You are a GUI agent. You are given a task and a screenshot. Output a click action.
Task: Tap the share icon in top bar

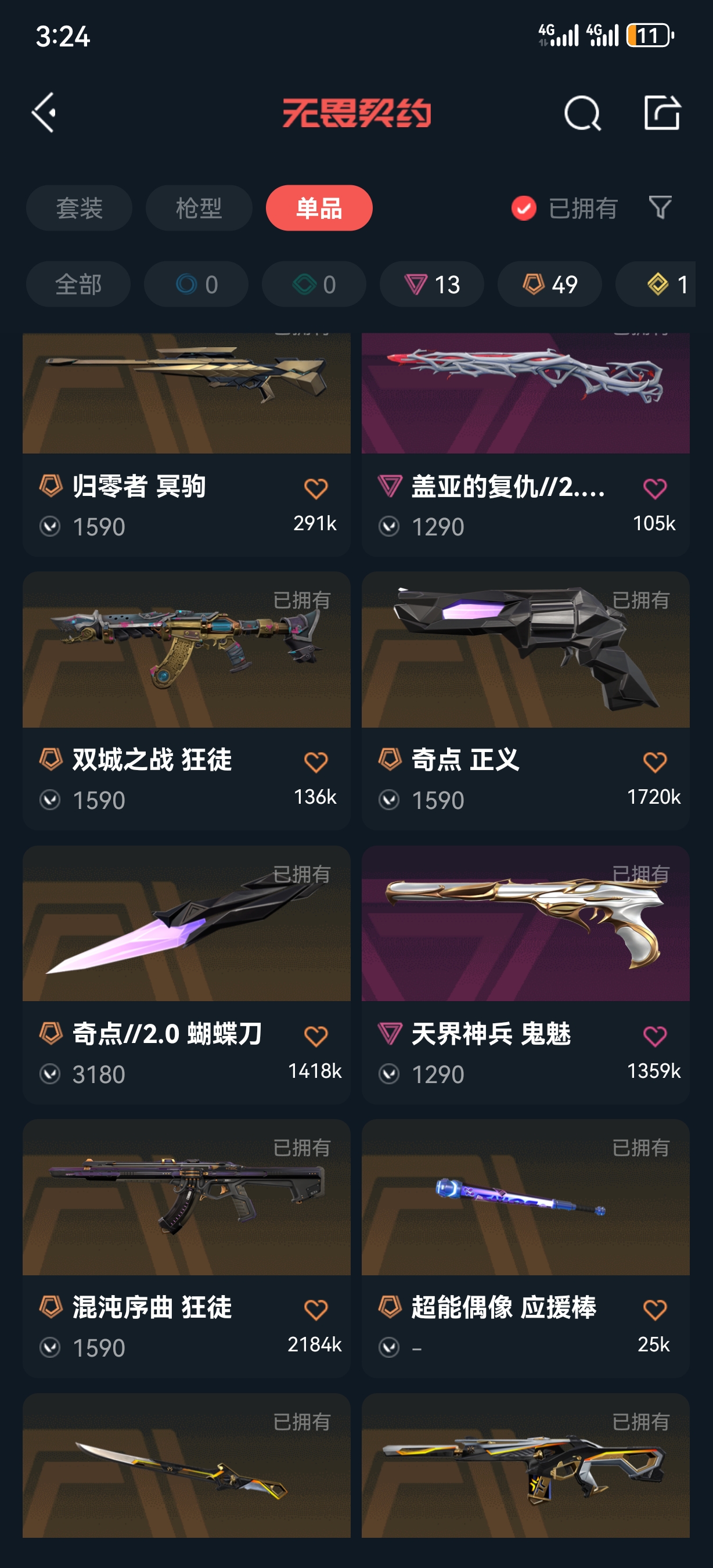point(662,113)
